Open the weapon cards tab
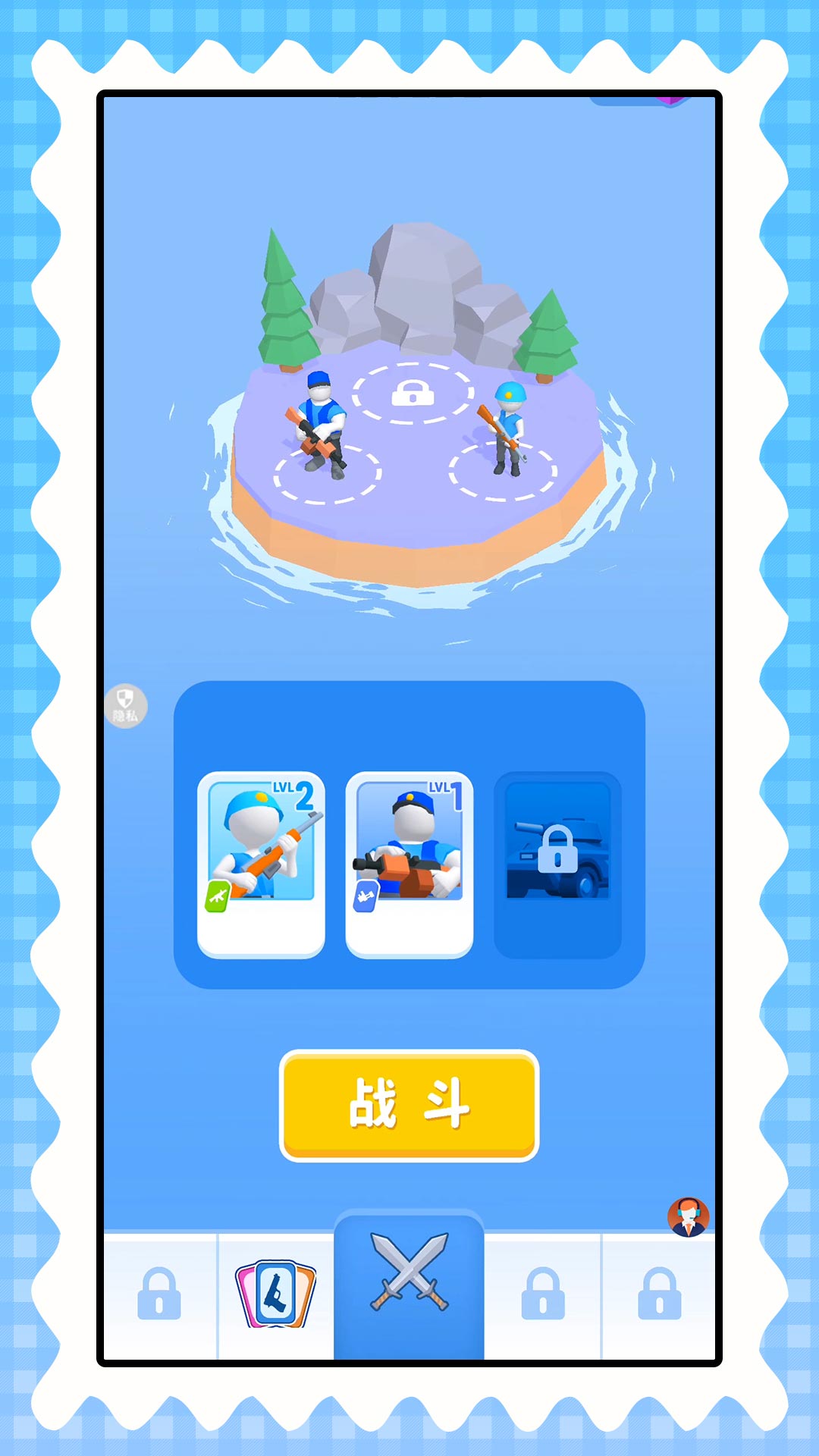 coord(275,1294)
